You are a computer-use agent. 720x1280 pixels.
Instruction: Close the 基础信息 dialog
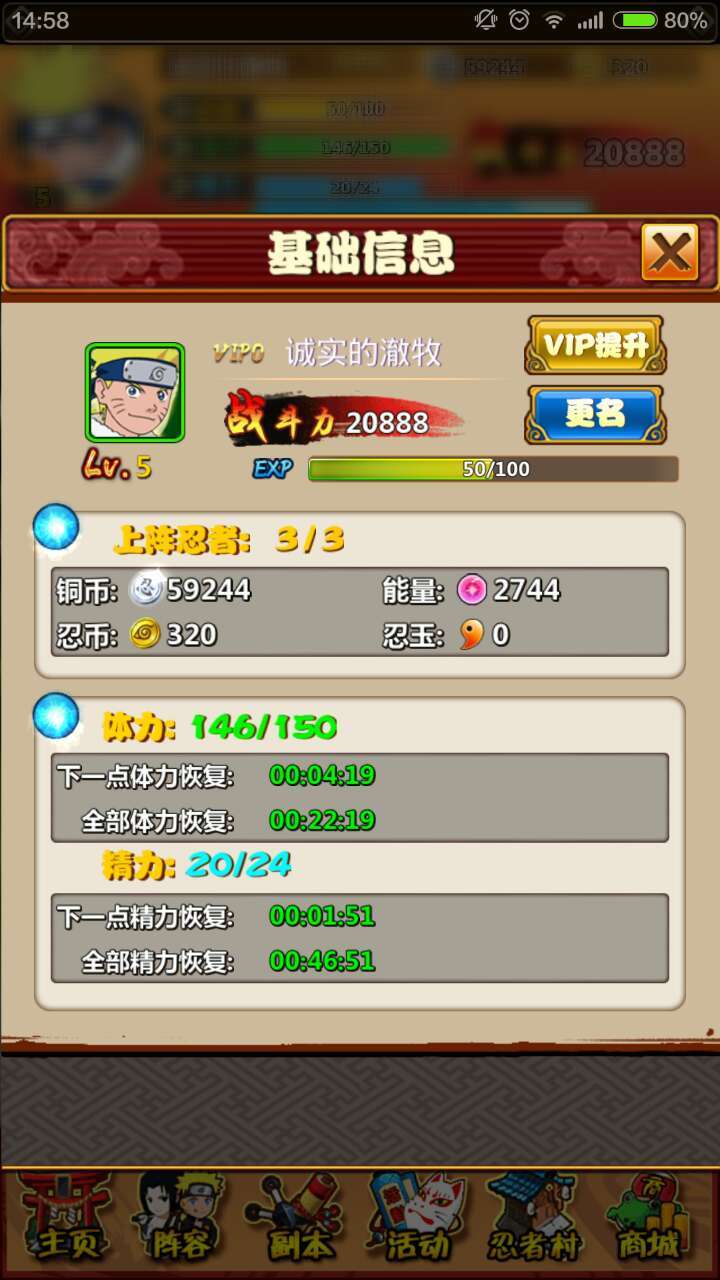tap(669, 253)
